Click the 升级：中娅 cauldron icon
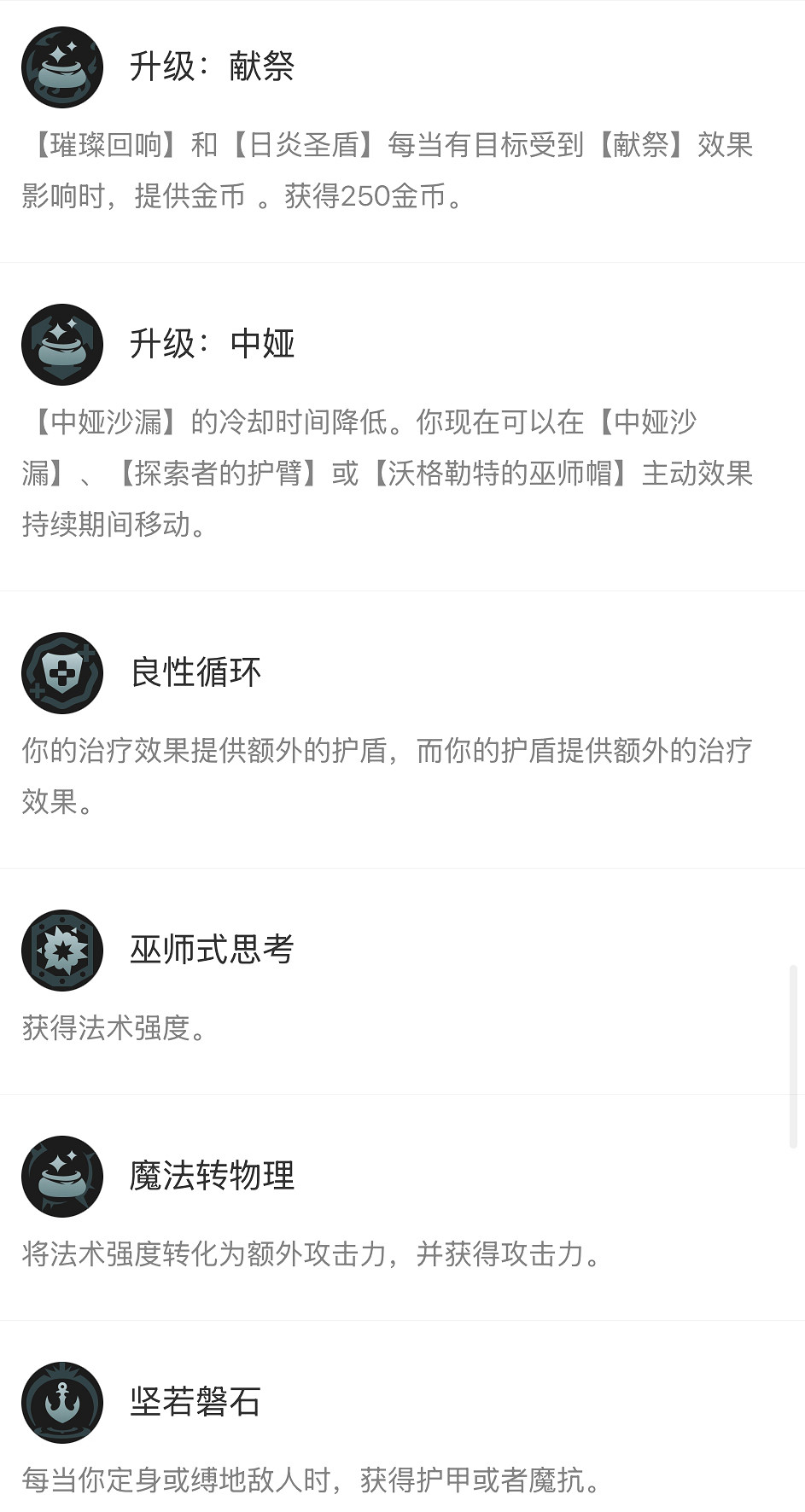 click(61, 345)
